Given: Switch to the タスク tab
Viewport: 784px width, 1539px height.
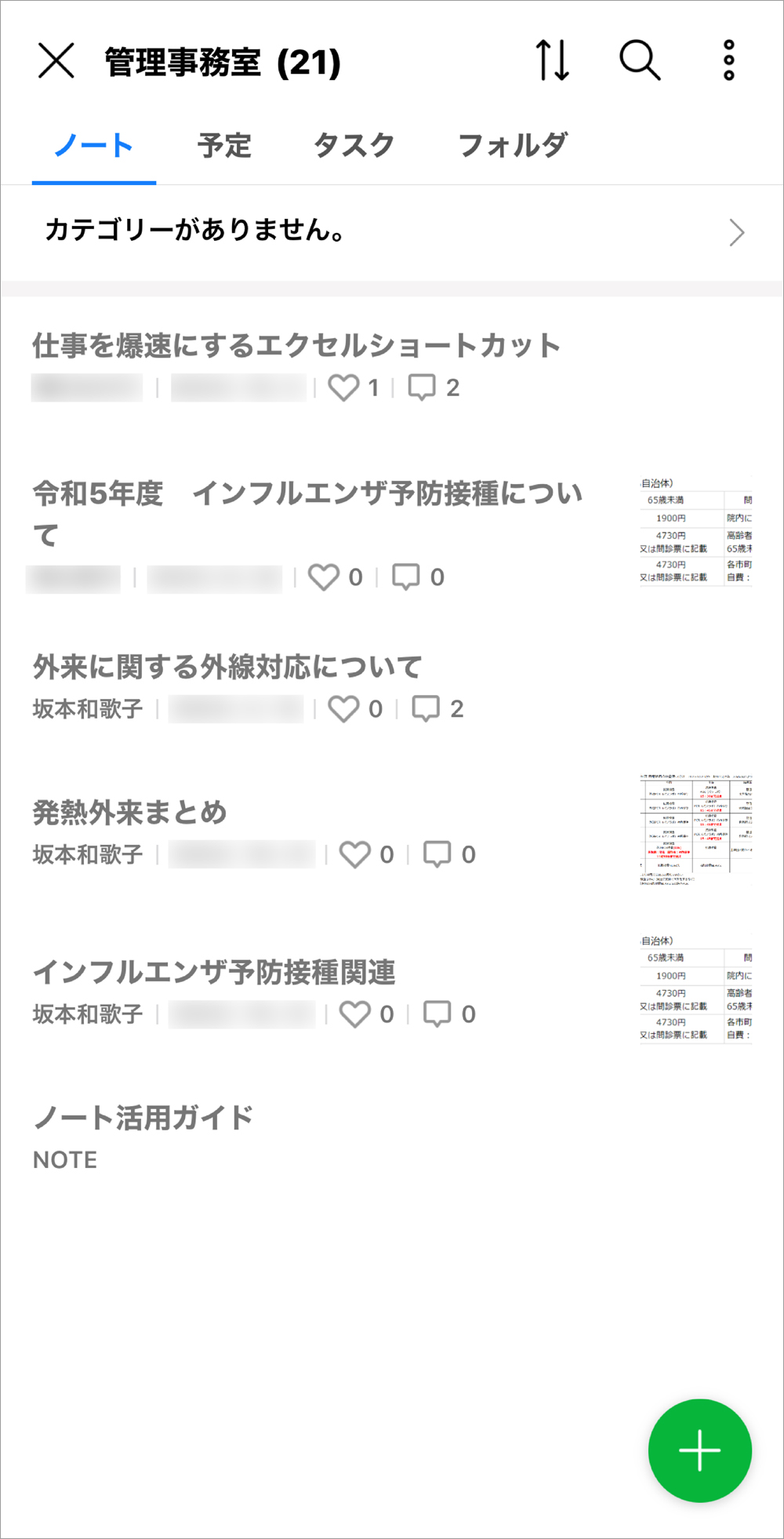Looking at the screenshot, I should [354, 146].
